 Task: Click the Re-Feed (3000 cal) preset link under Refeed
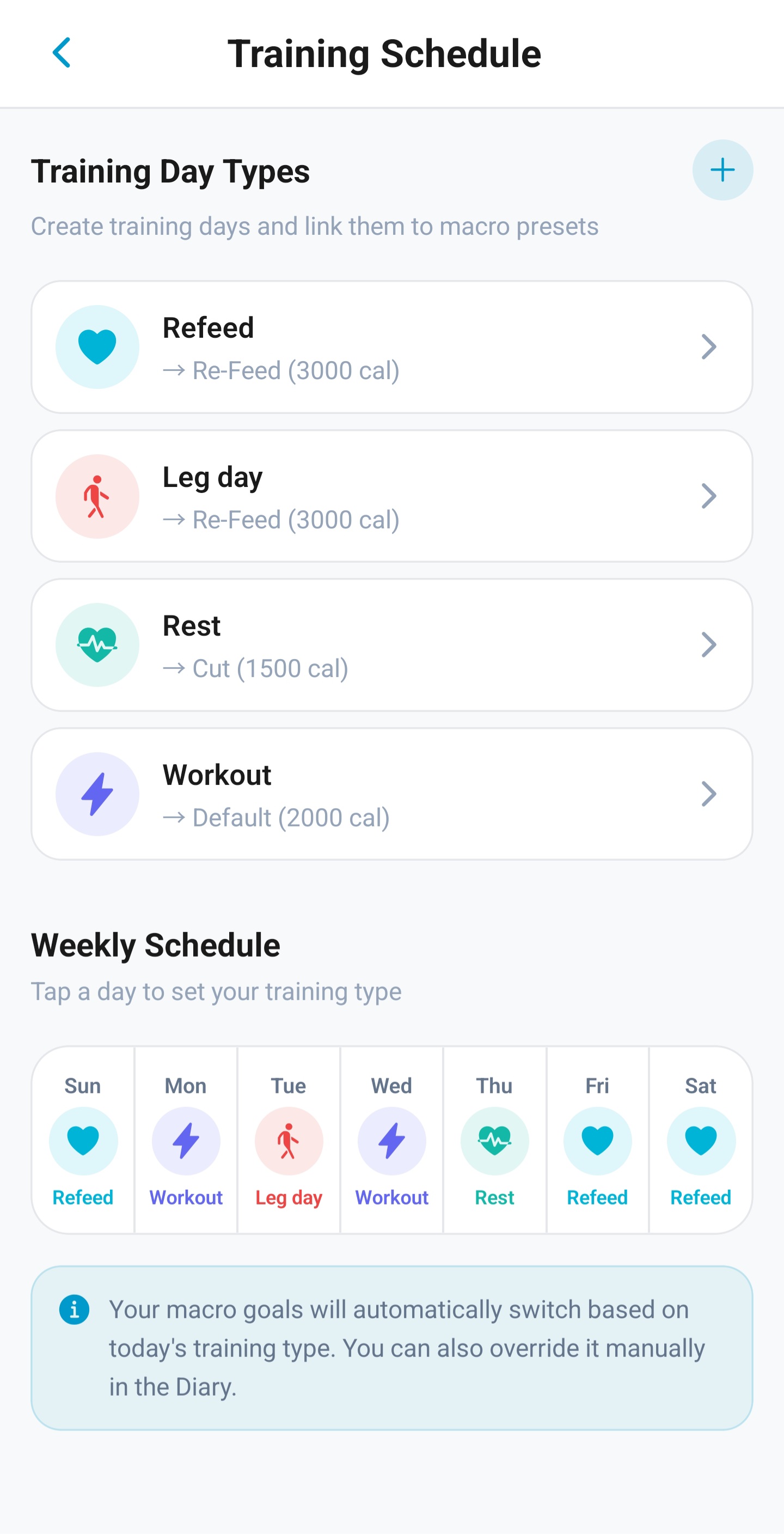(281, 370)
